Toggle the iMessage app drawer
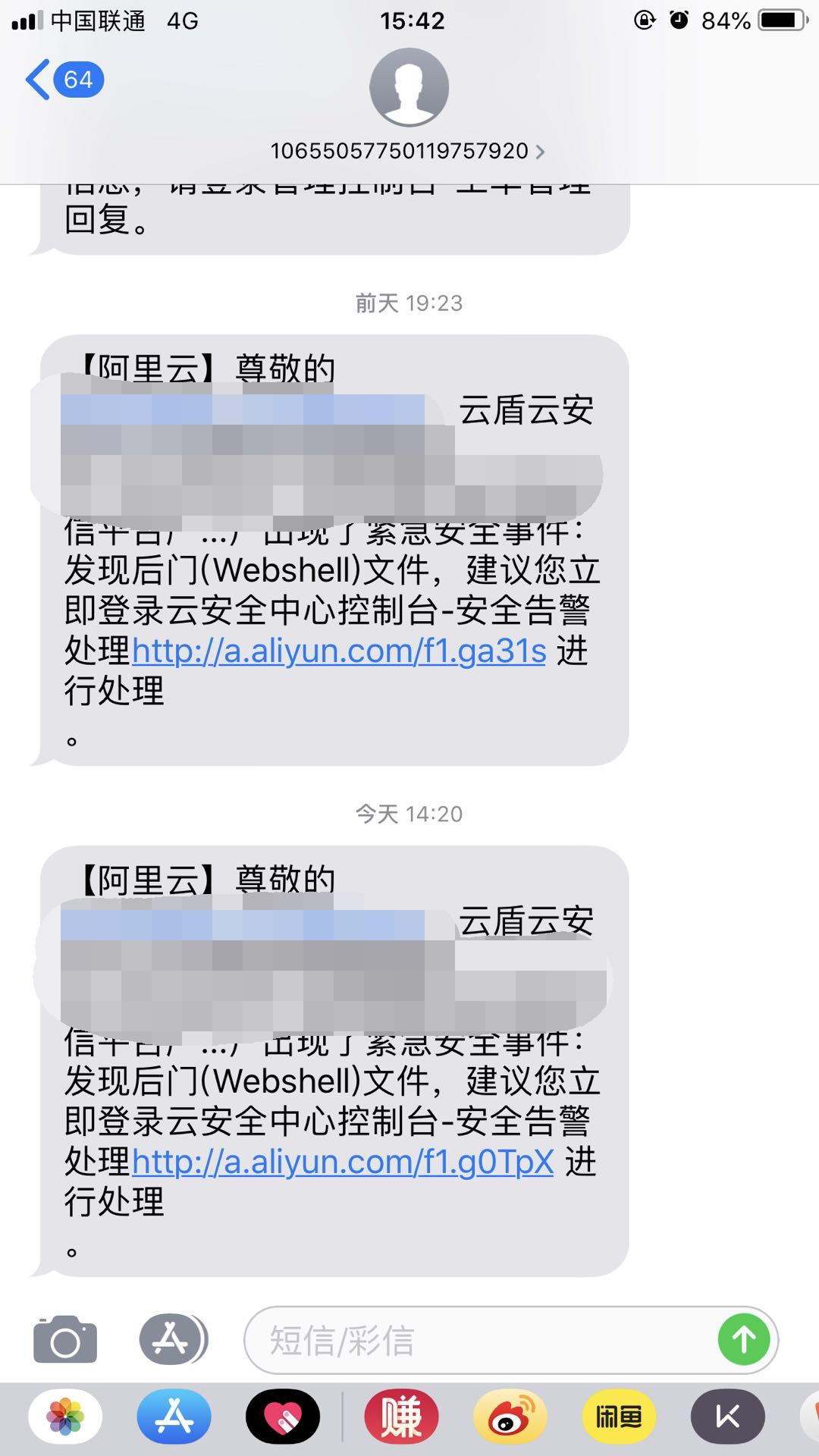The height and width of the screenshot is (1456, 819). (173, 1339)
